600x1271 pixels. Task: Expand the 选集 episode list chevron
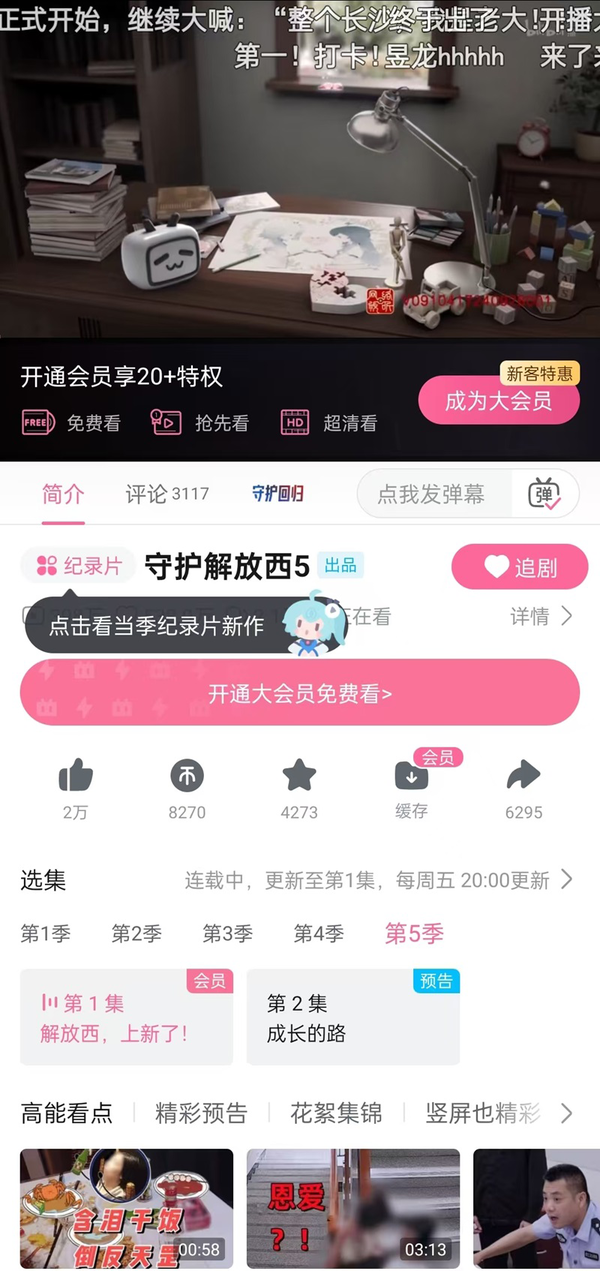pyautogui.click(x=566, y=880)
